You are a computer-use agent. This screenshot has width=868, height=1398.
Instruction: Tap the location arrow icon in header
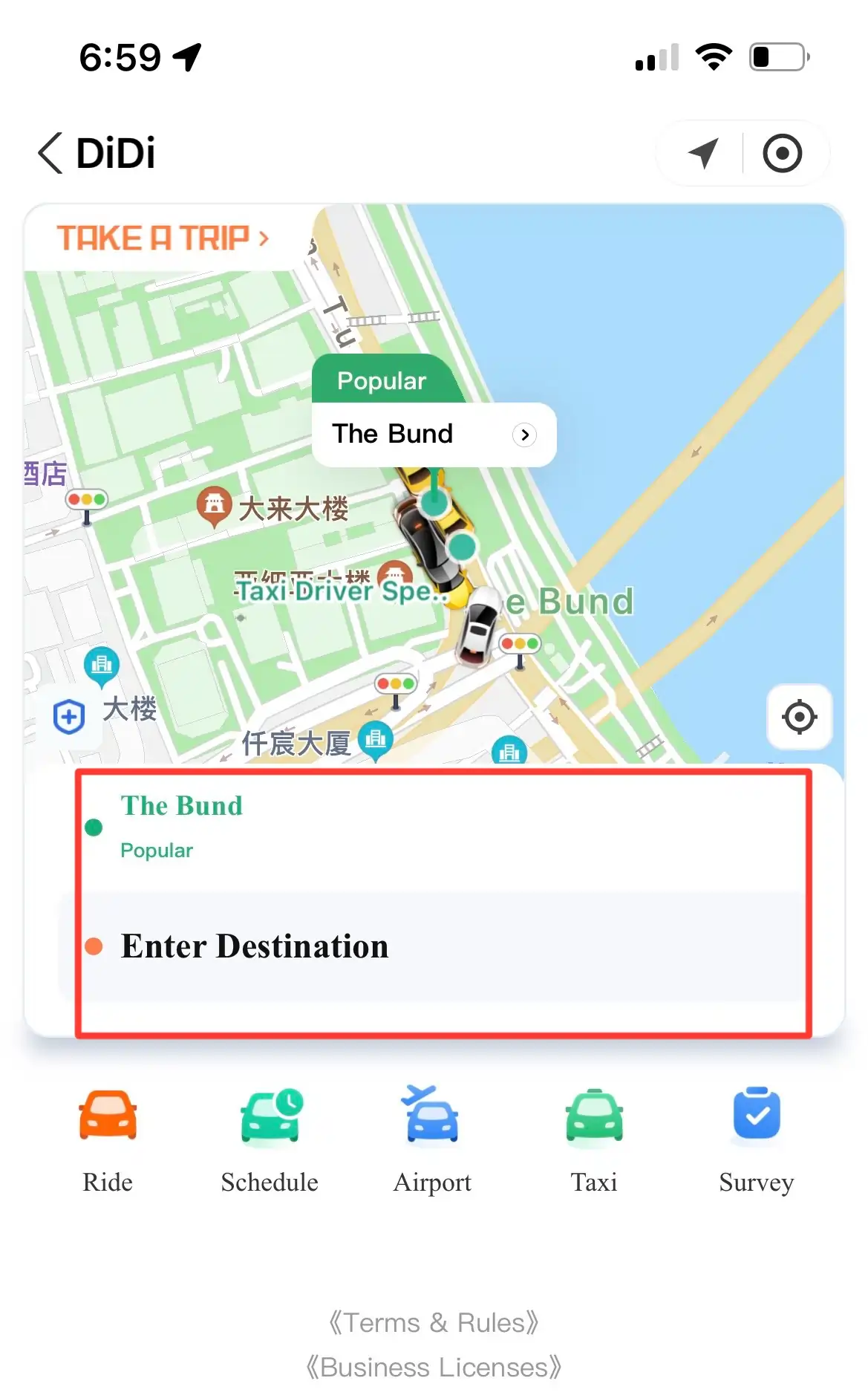click(x=702, y=153)
